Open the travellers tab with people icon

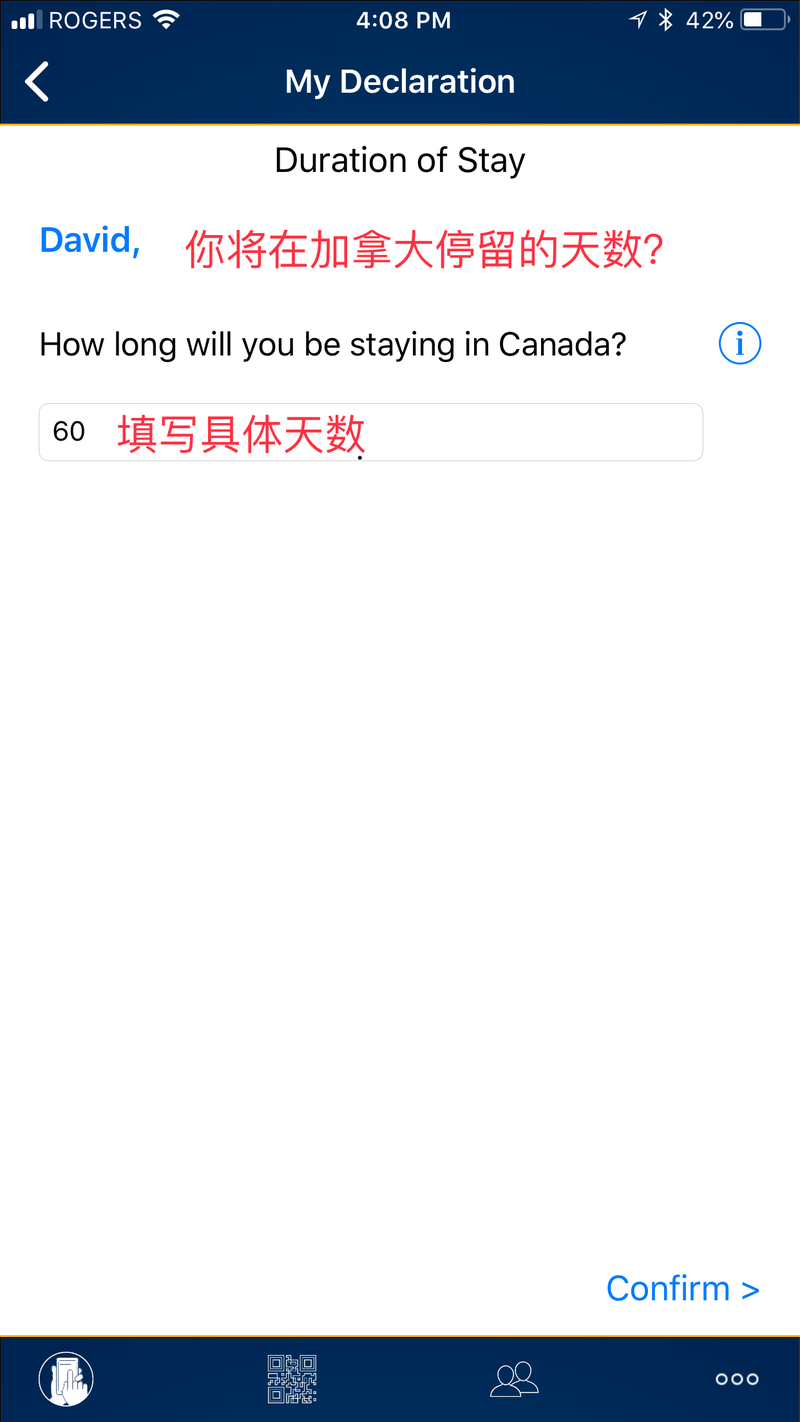click(514, 1379)
